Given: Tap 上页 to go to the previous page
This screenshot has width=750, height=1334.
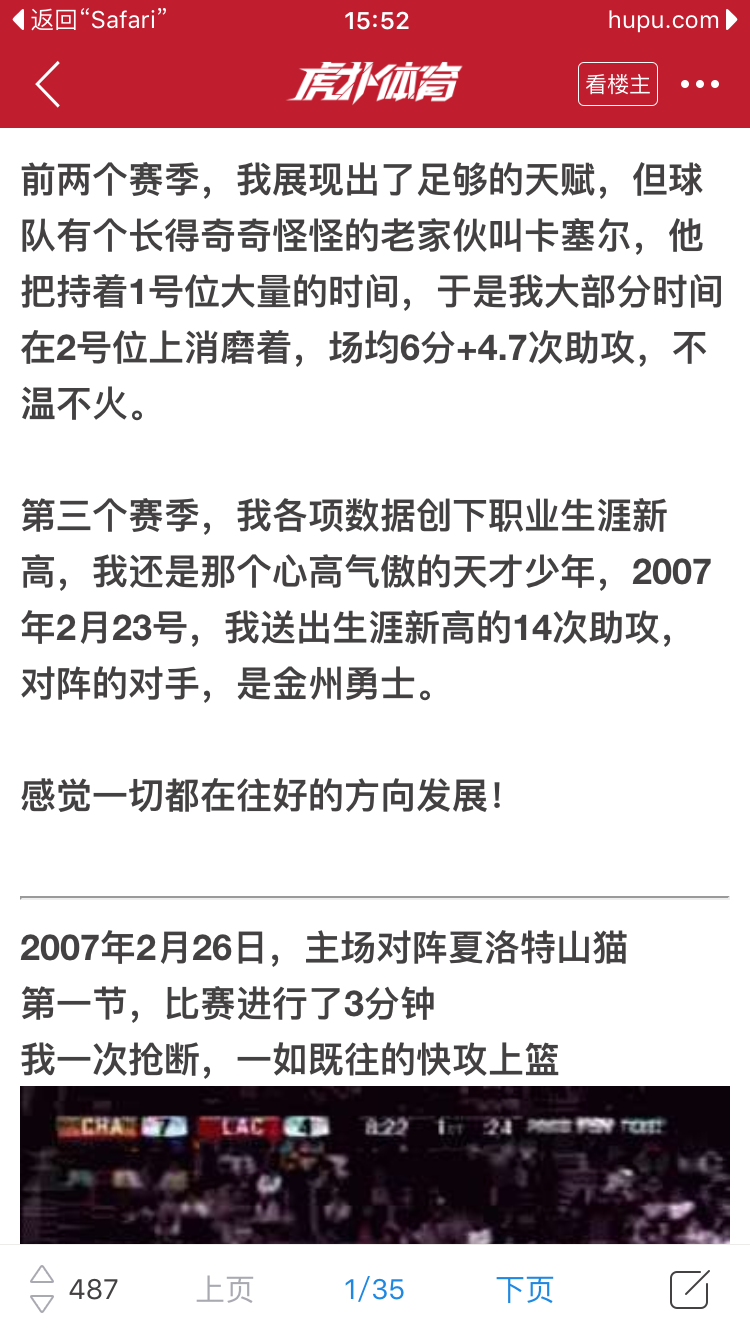Looking at the screenshot, I should click(225, 1289).
